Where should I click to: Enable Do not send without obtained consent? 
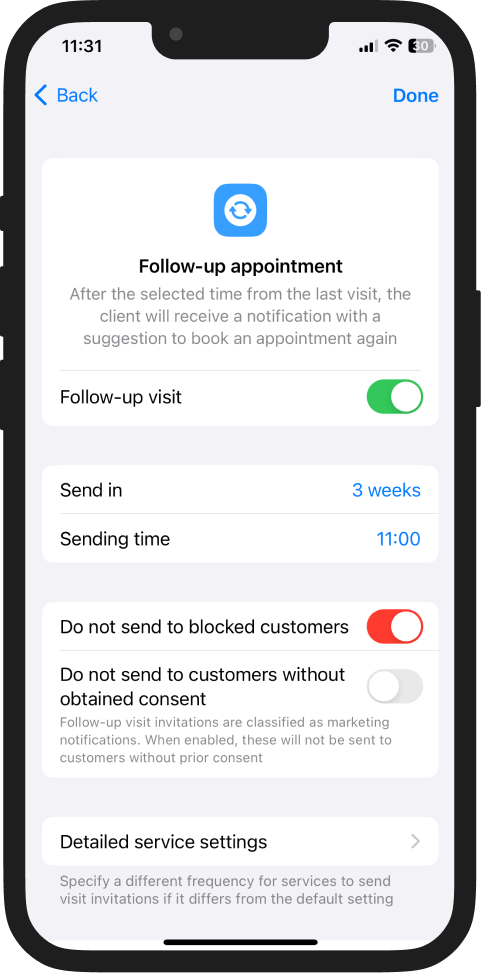[395, 686]
